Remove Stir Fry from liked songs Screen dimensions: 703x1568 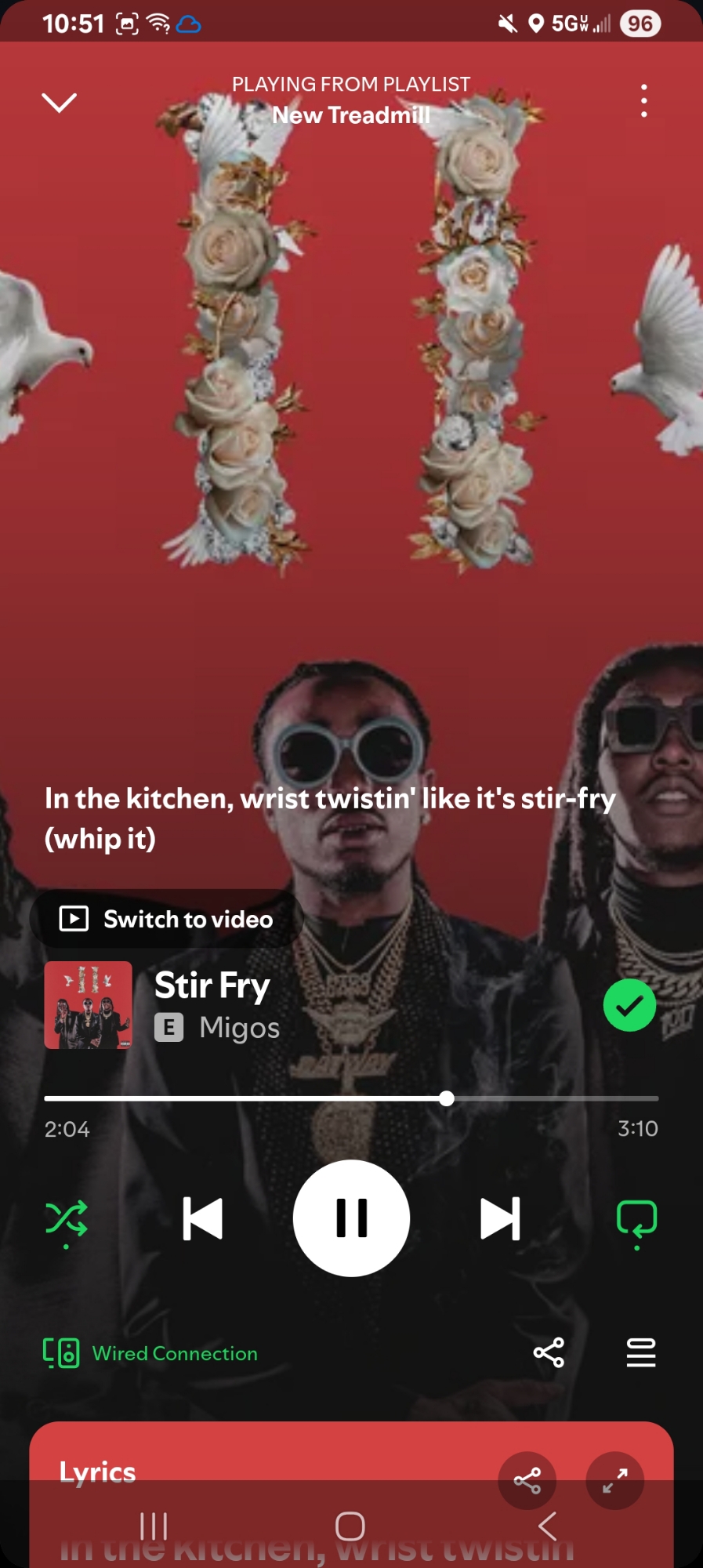click(x=629, y=1005)
